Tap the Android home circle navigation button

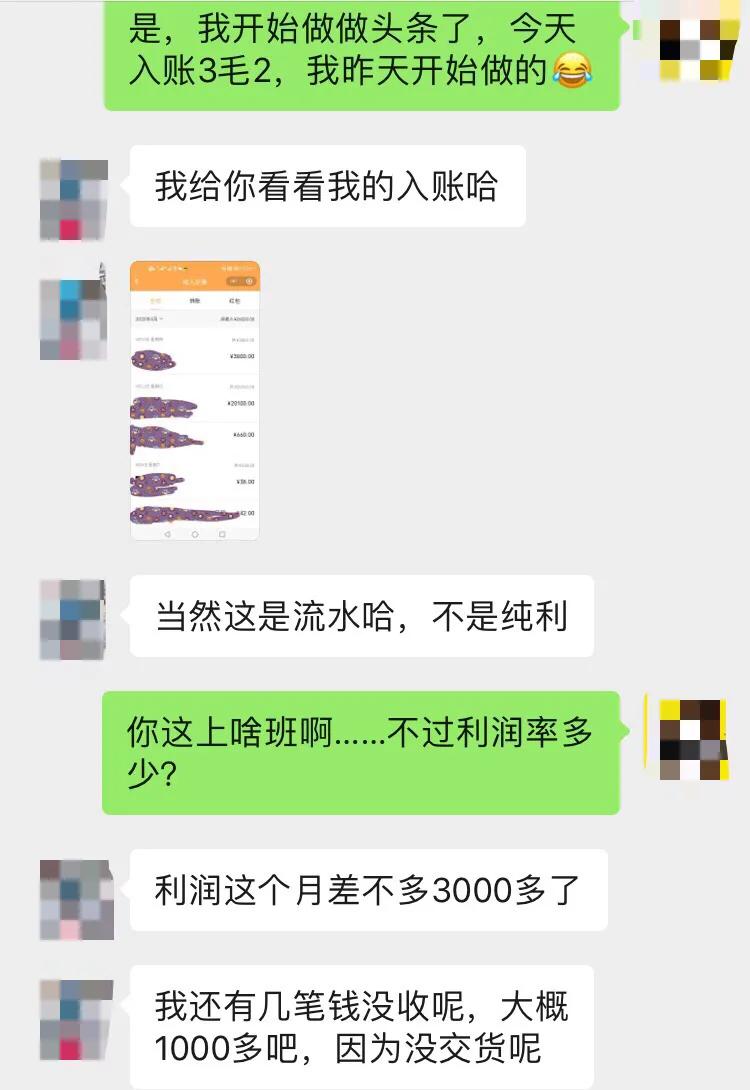pyautogui.click(x=194, y=533)
